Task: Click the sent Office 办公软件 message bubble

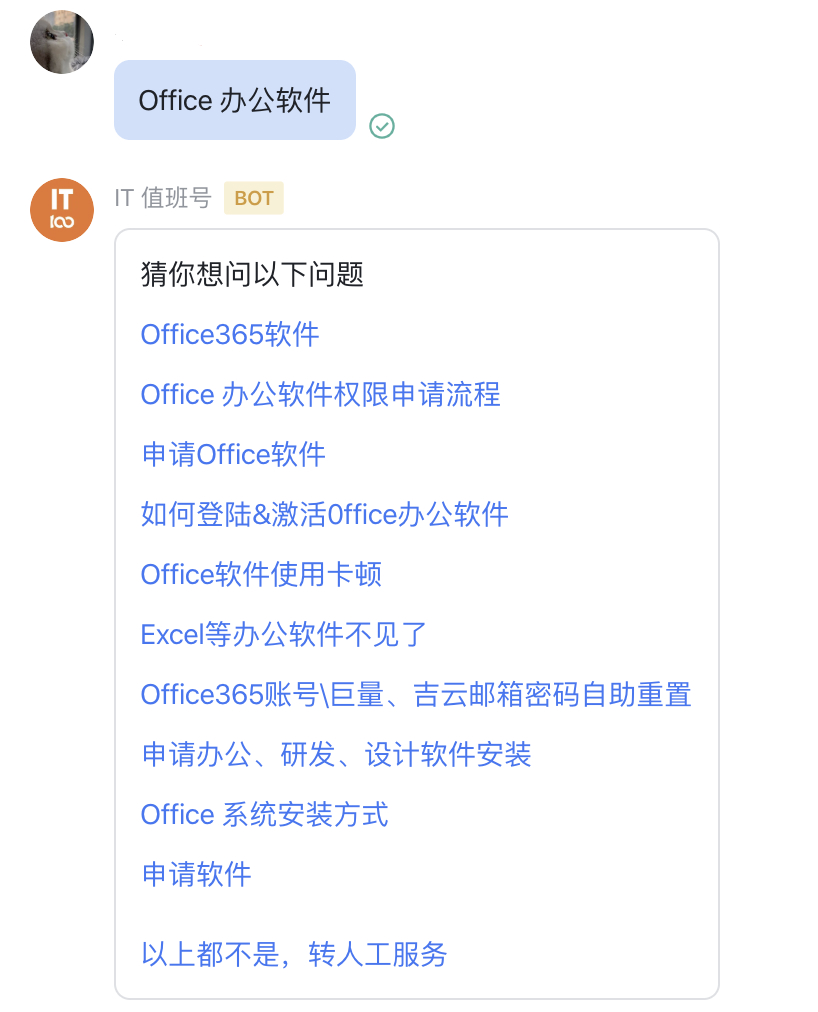Action: [x=235, y=100]
